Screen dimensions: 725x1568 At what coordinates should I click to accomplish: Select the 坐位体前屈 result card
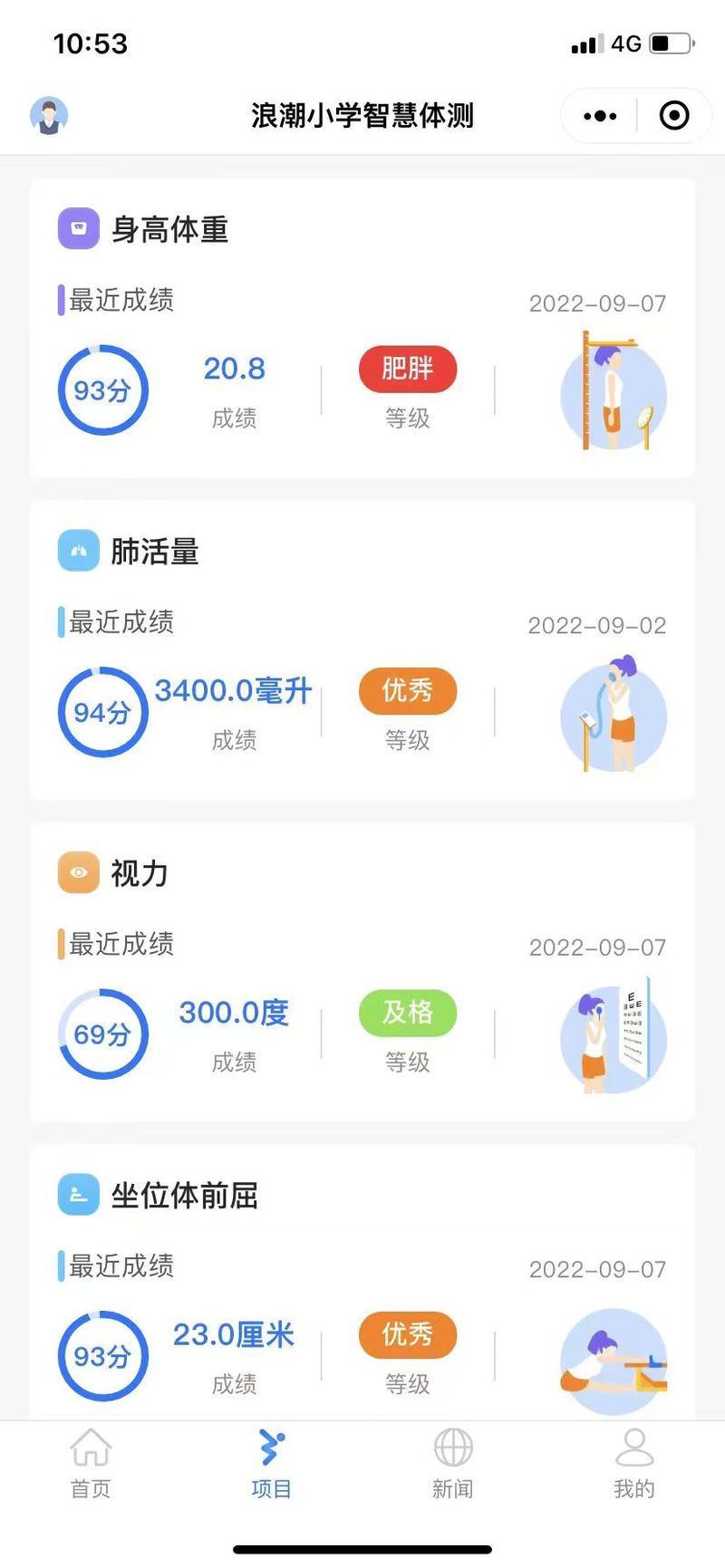coord(362,1282)
